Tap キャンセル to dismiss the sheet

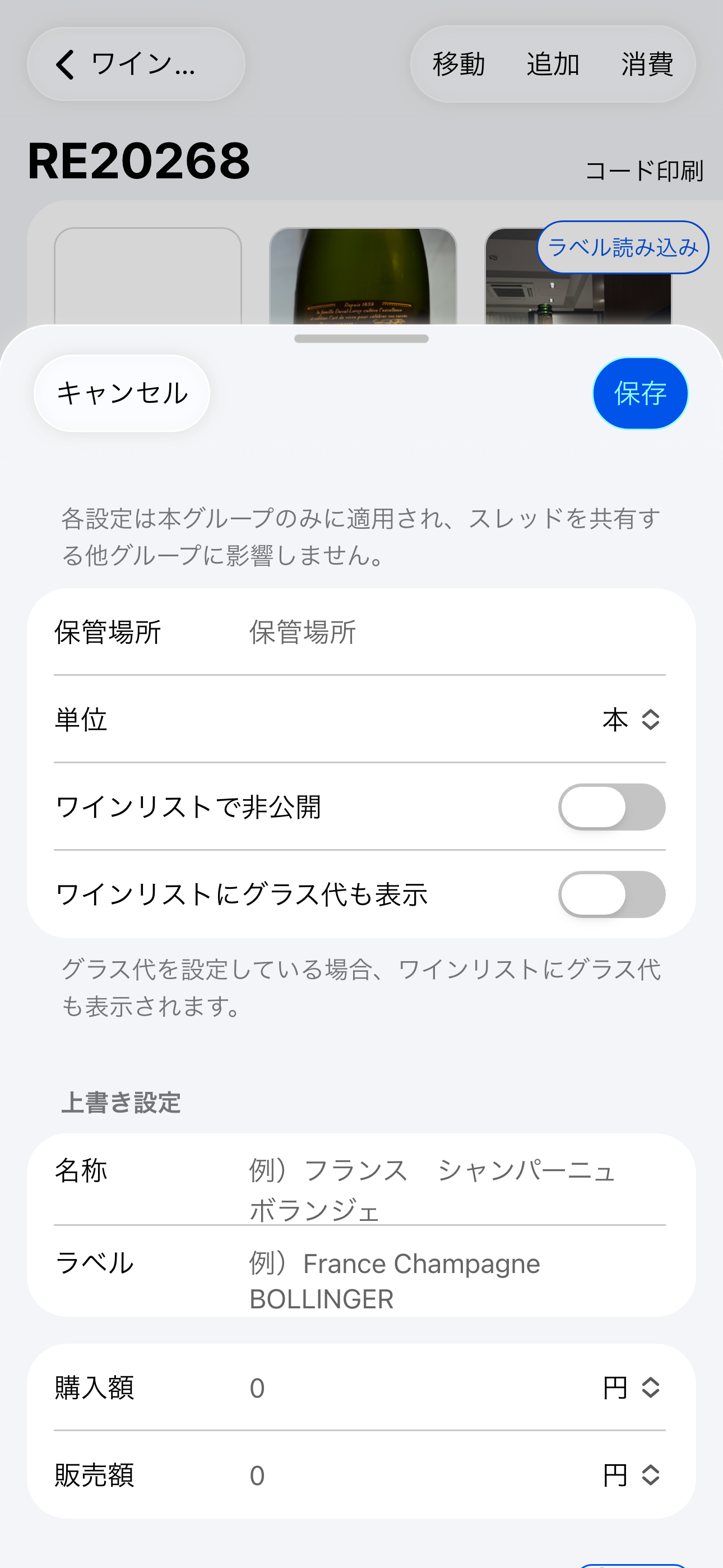[x=122, y=393]
